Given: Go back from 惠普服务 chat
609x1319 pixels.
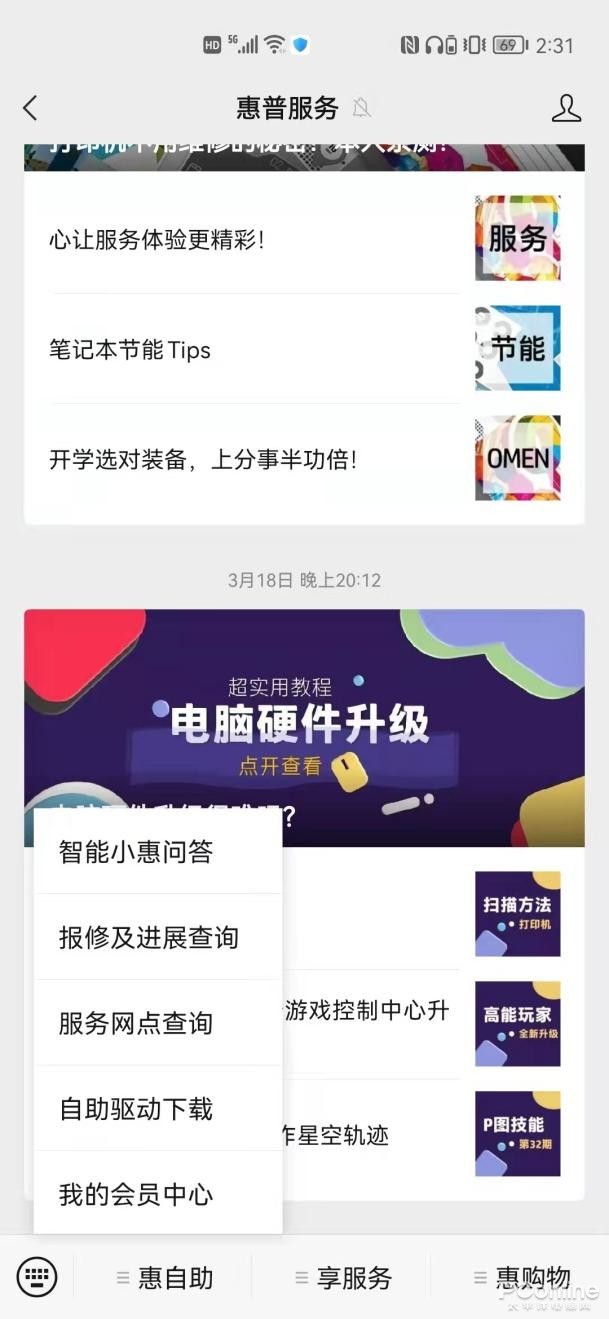Looking at the screenshot, I should coord(30,108).
